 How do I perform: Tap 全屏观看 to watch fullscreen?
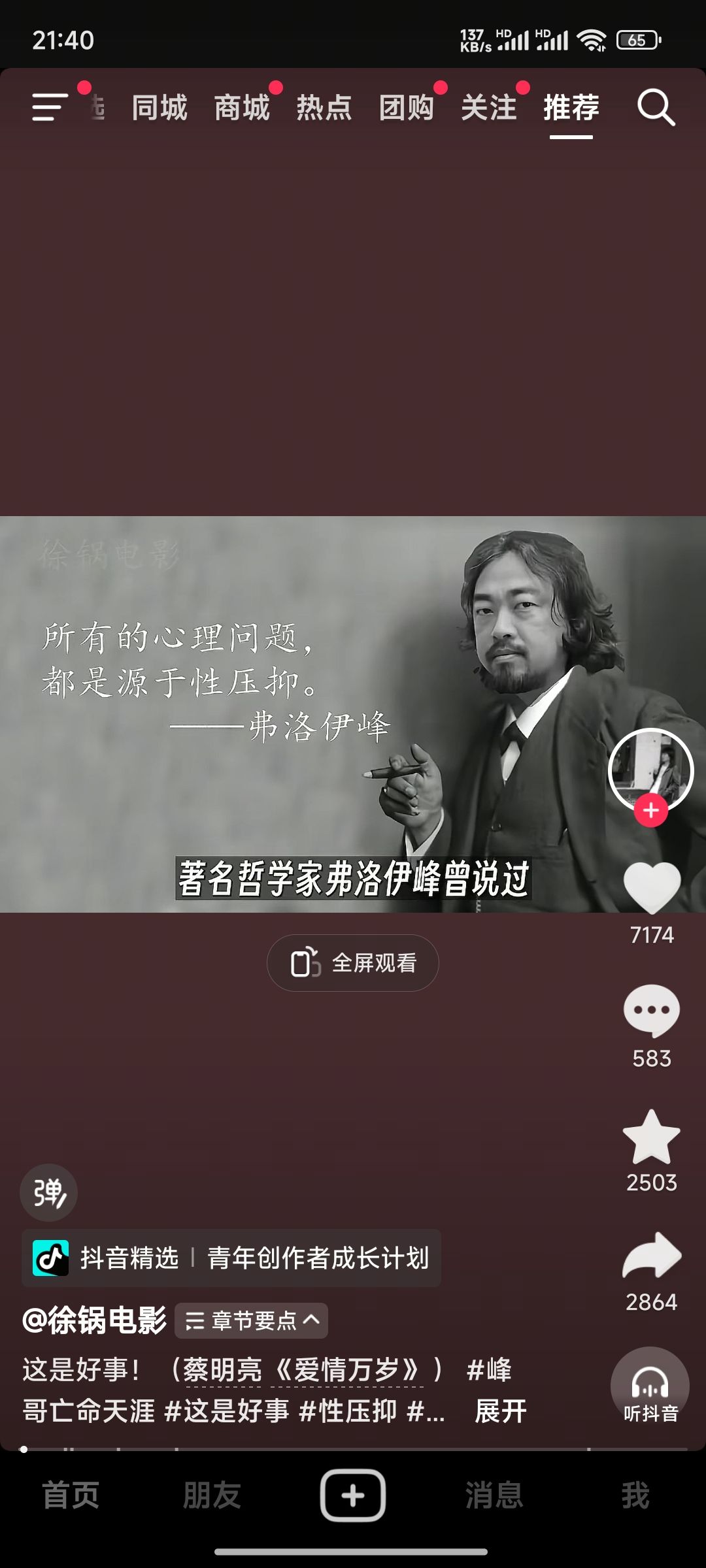click(x=353, y=963)
